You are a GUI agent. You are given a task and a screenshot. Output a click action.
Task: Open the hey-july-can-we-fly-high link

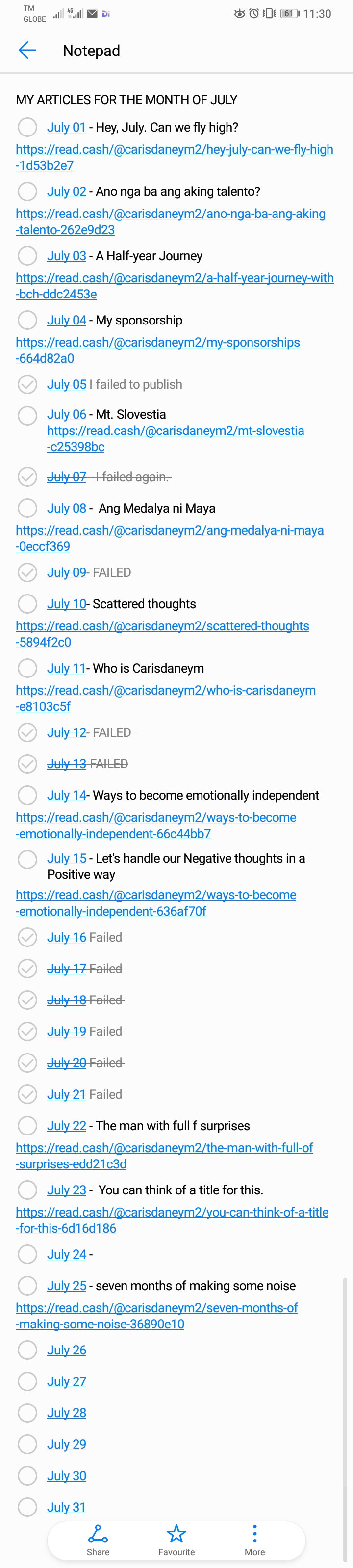pos(175,157)
